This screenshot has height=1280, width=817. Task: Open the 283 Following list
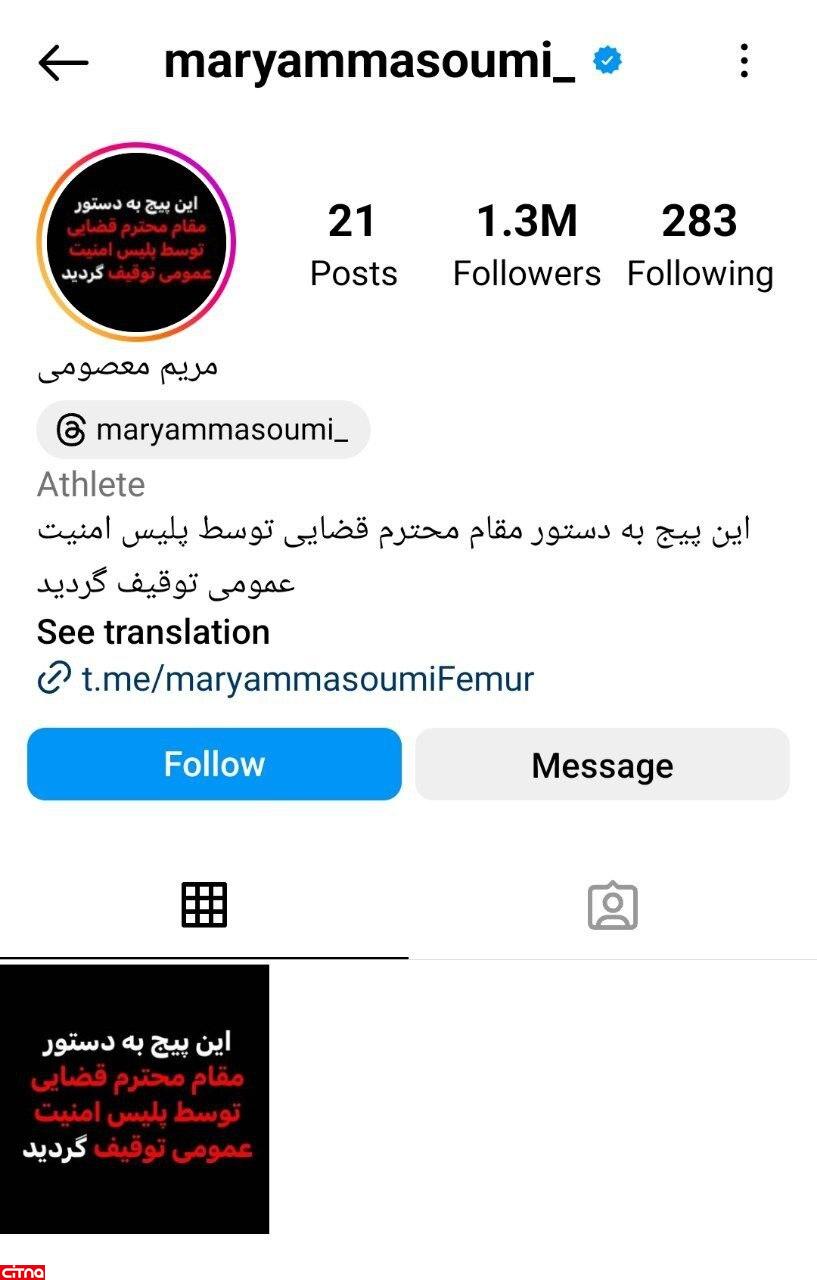click(x=700, y=245)
